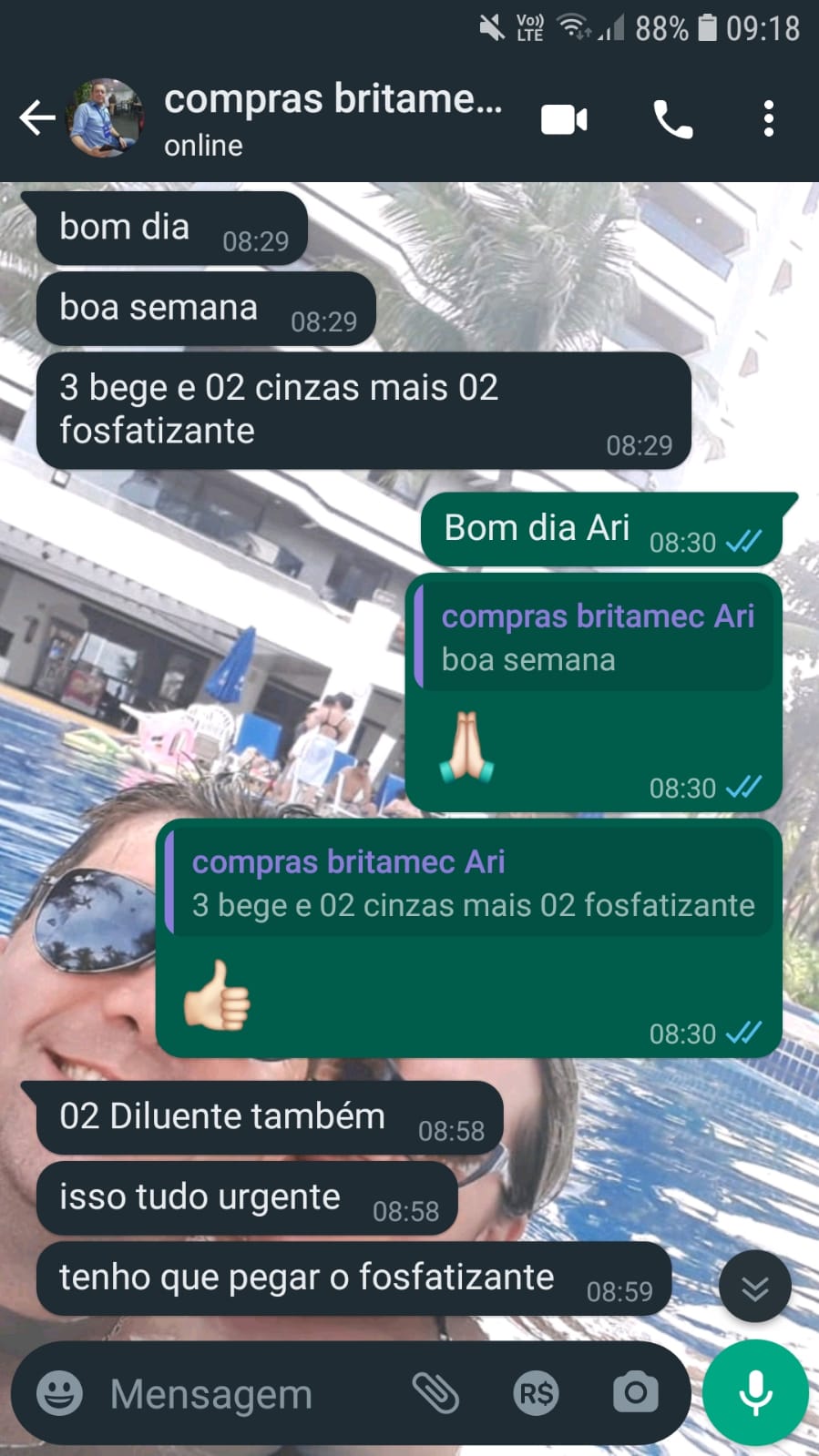Open the overflow menu

click(x=768, y=119)
